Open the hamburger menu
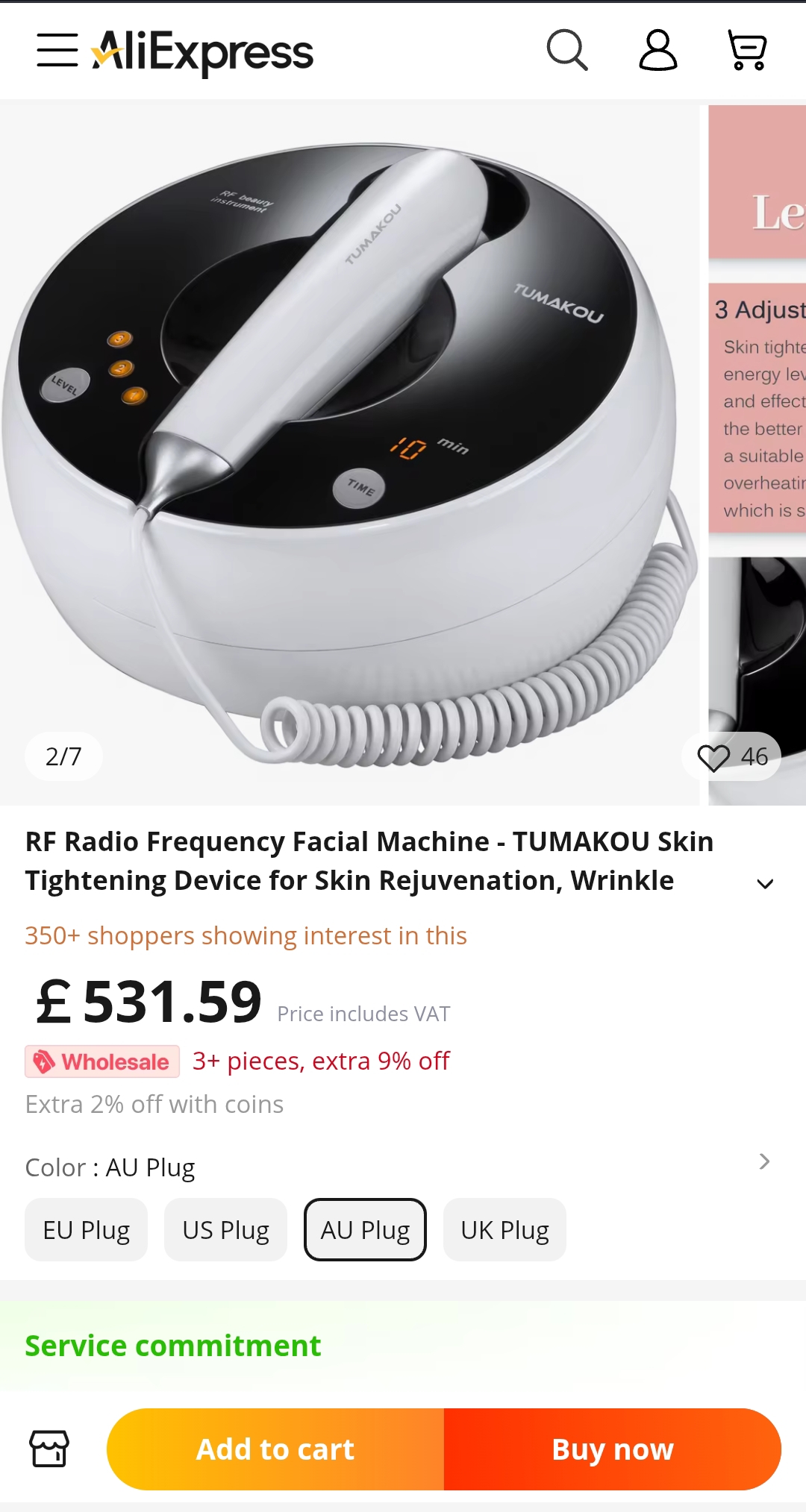Viewport: 806px width, 1512px height. pyautogui.click(x=57, y=51)
